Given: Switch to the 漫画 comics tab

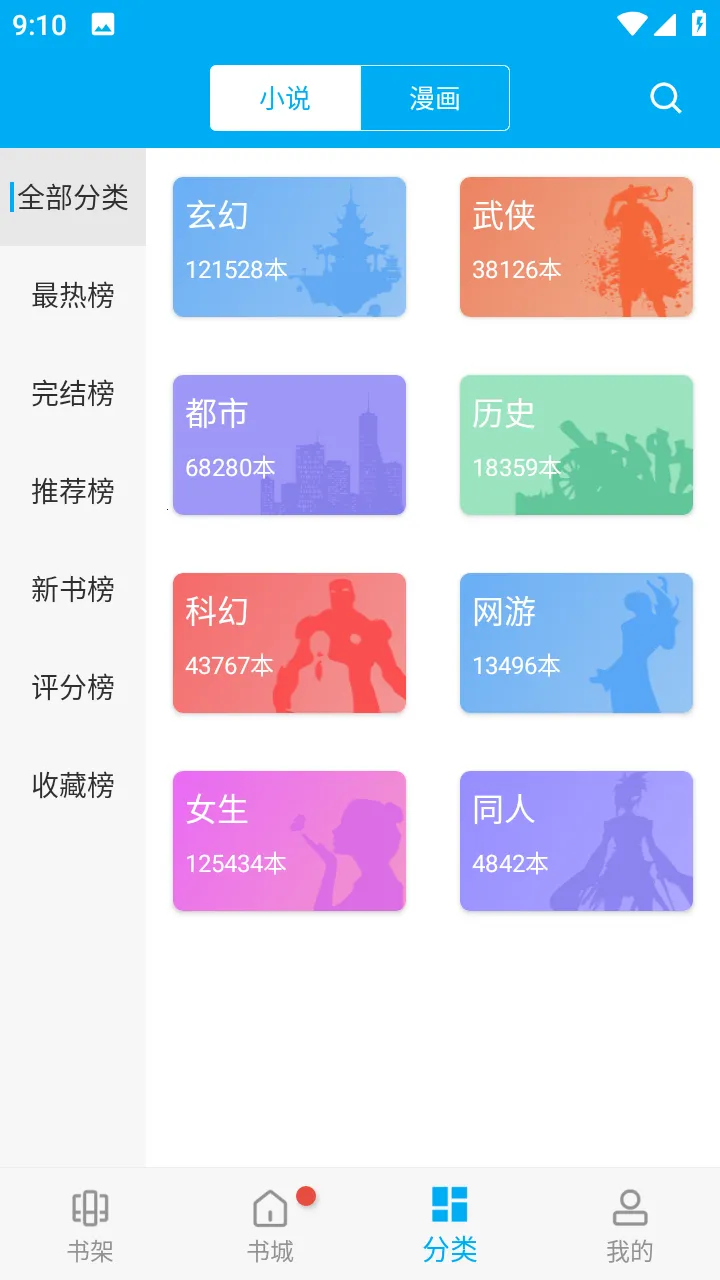Looking at the screenshot, I should [435, 97].
